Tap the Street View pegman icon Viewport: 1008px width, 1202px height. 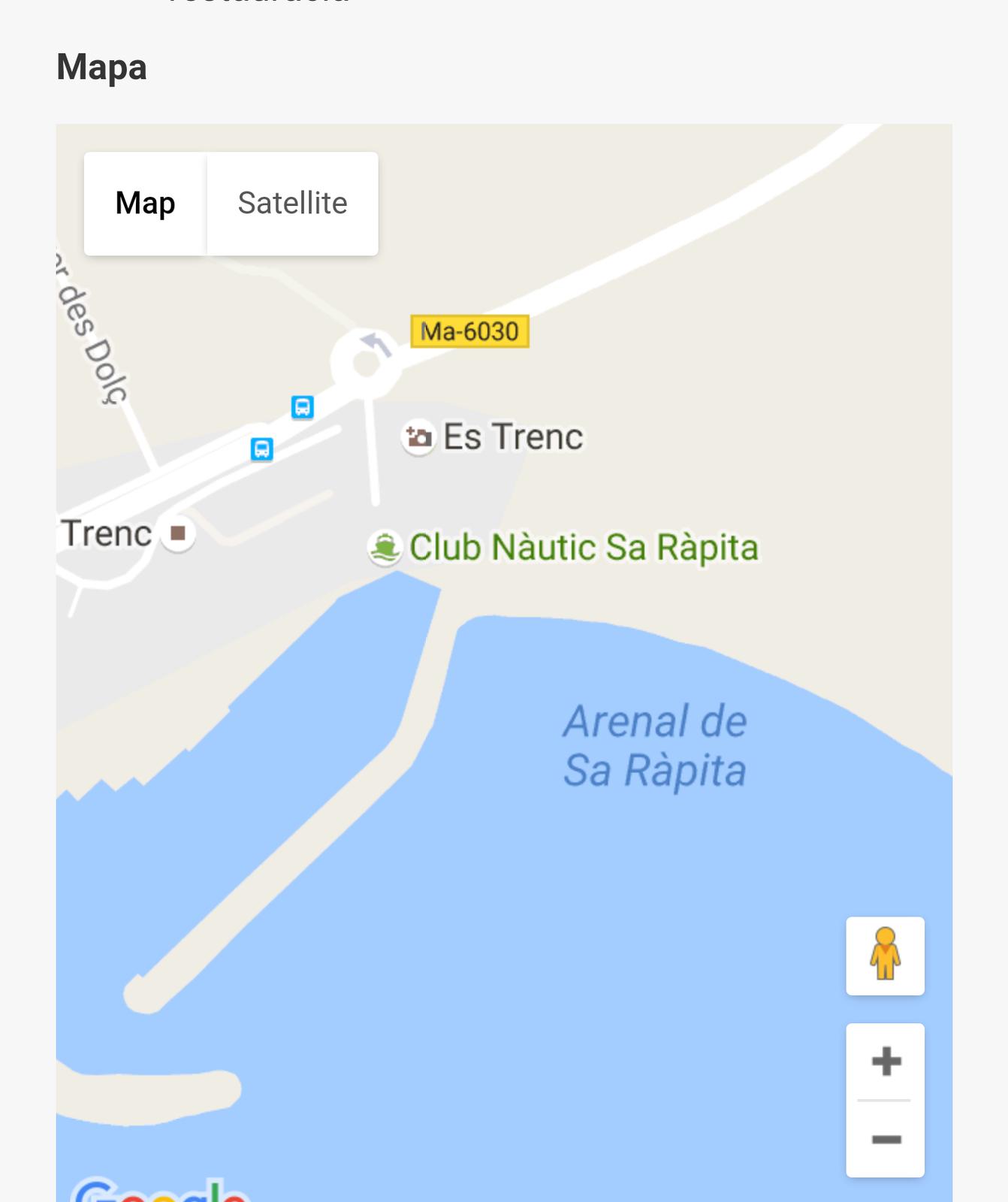click(885, 956)
